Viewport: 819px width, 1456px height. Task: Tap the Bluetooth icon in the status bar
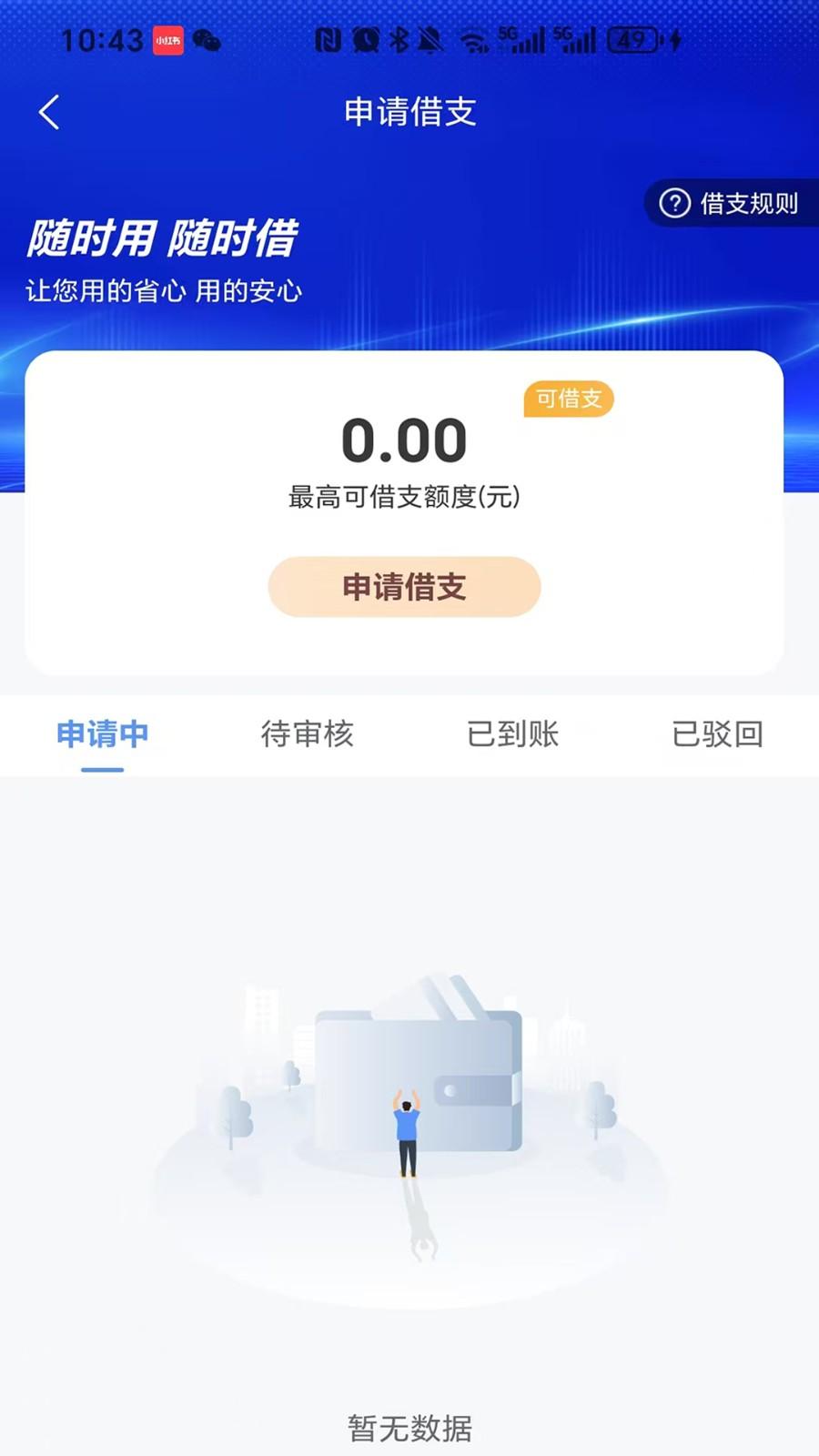click(x=398, y=40)
